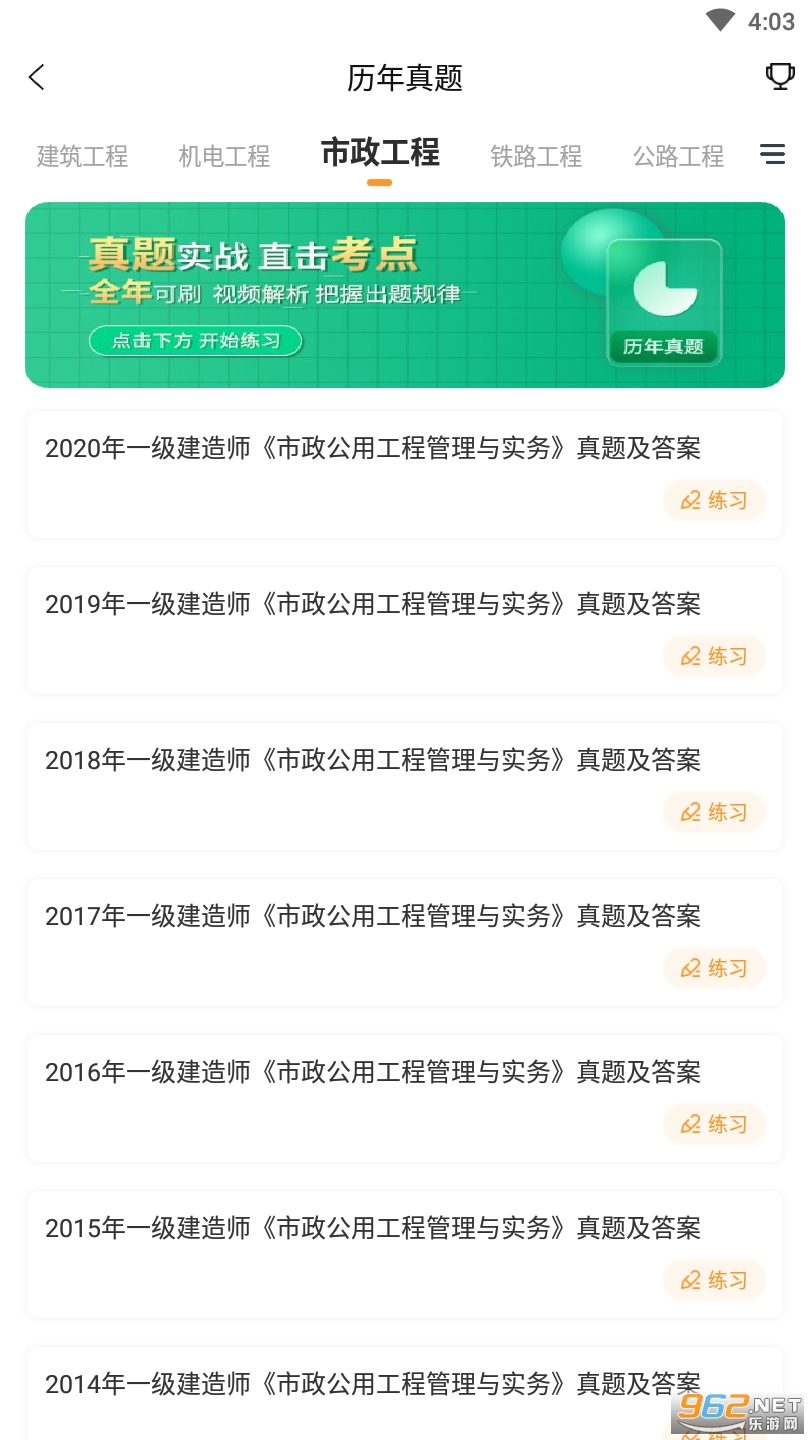
Task: Start 练习 for the 2015年 exam
Action: [x=714, y=1280]
